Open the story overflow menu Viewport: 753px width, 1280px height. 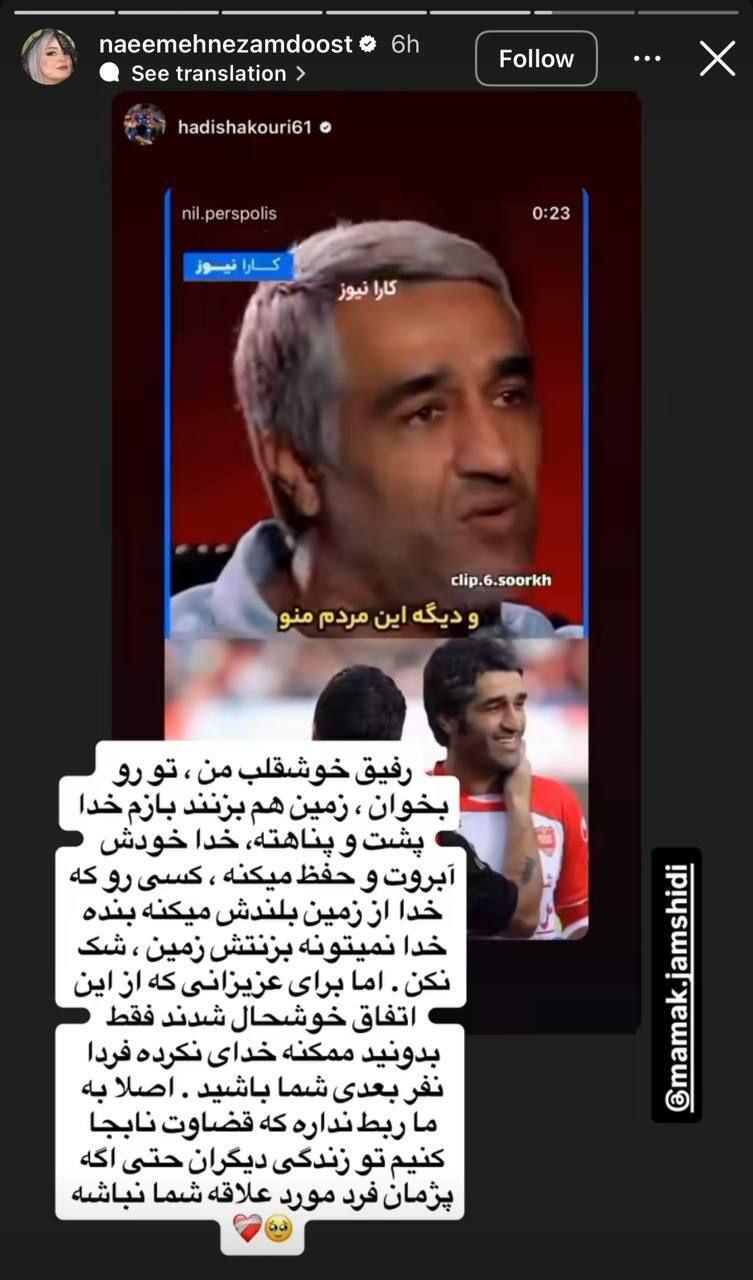(647, 59)
